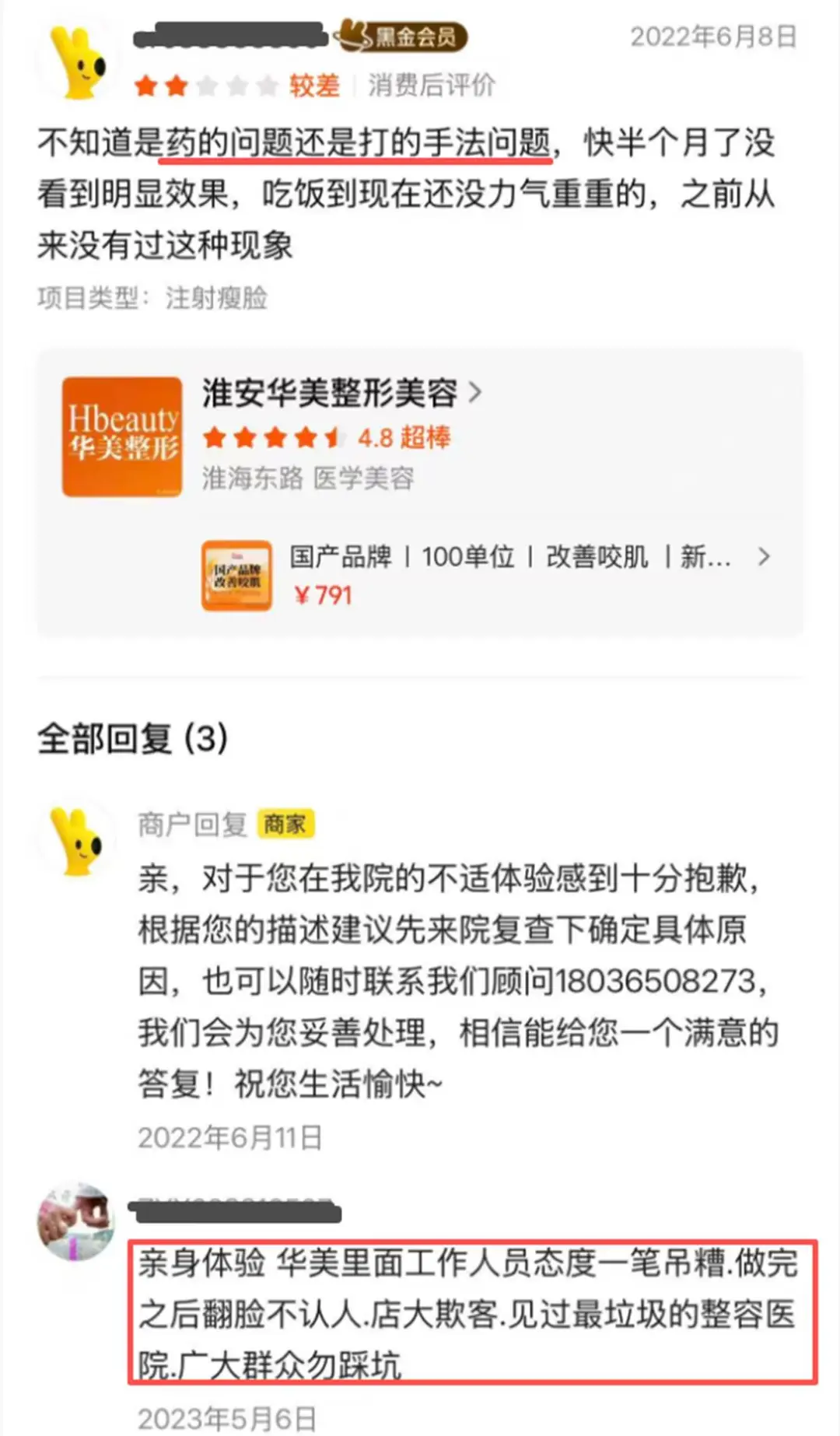Open the 淮安华美整形美容 merchant page
The height and width of the screenshot is (1436, 840).
click(341, 393)
